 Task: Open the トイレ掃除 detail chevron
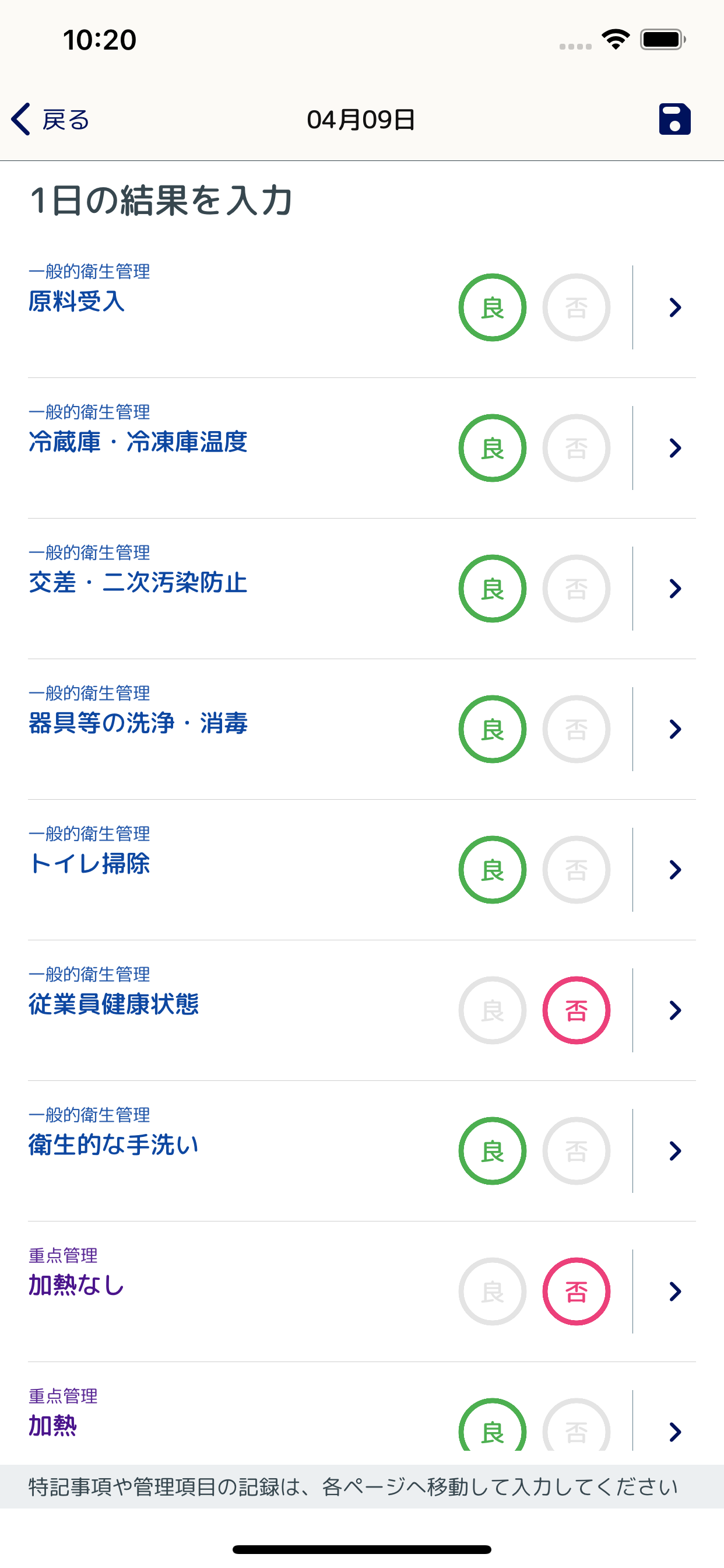(674, 870)
